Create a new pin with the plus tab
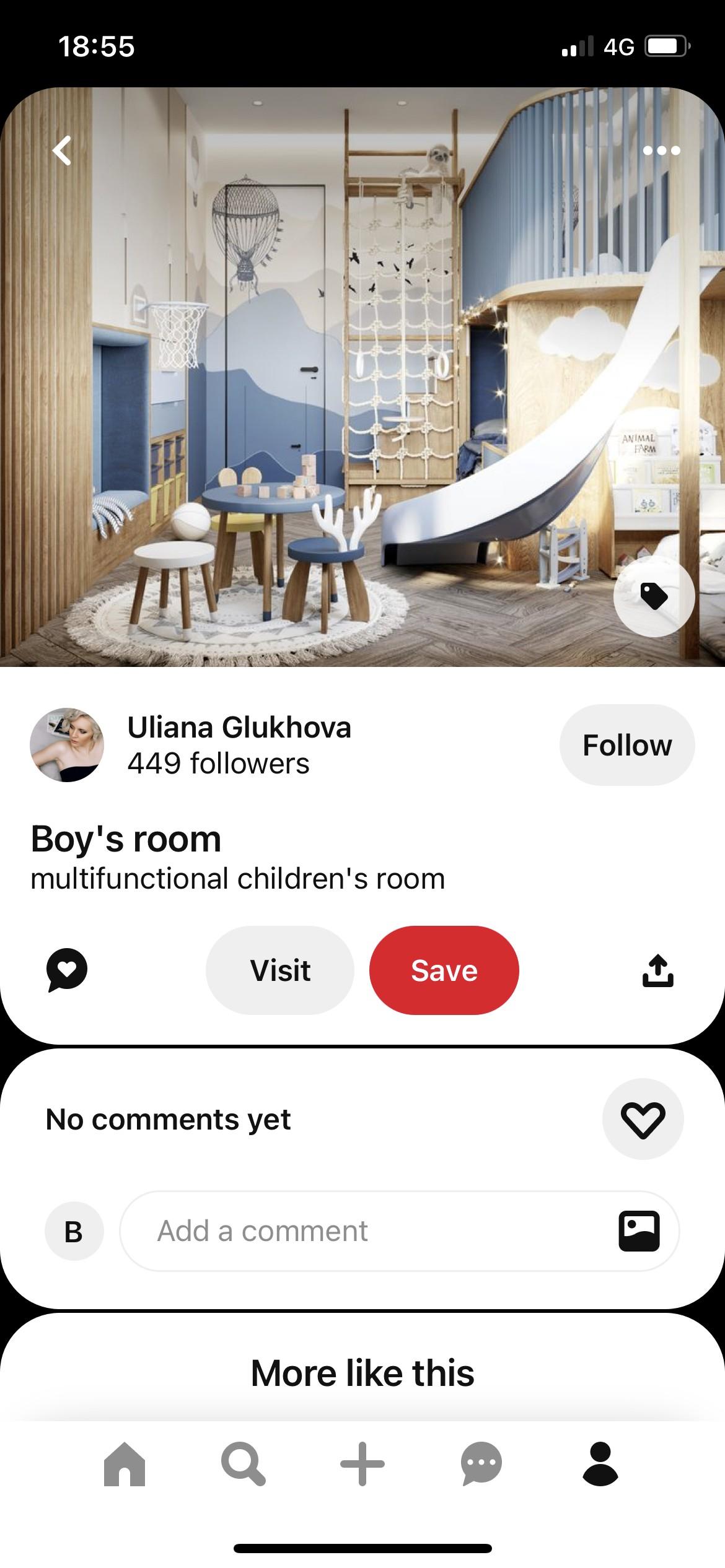 point(362,1464)
